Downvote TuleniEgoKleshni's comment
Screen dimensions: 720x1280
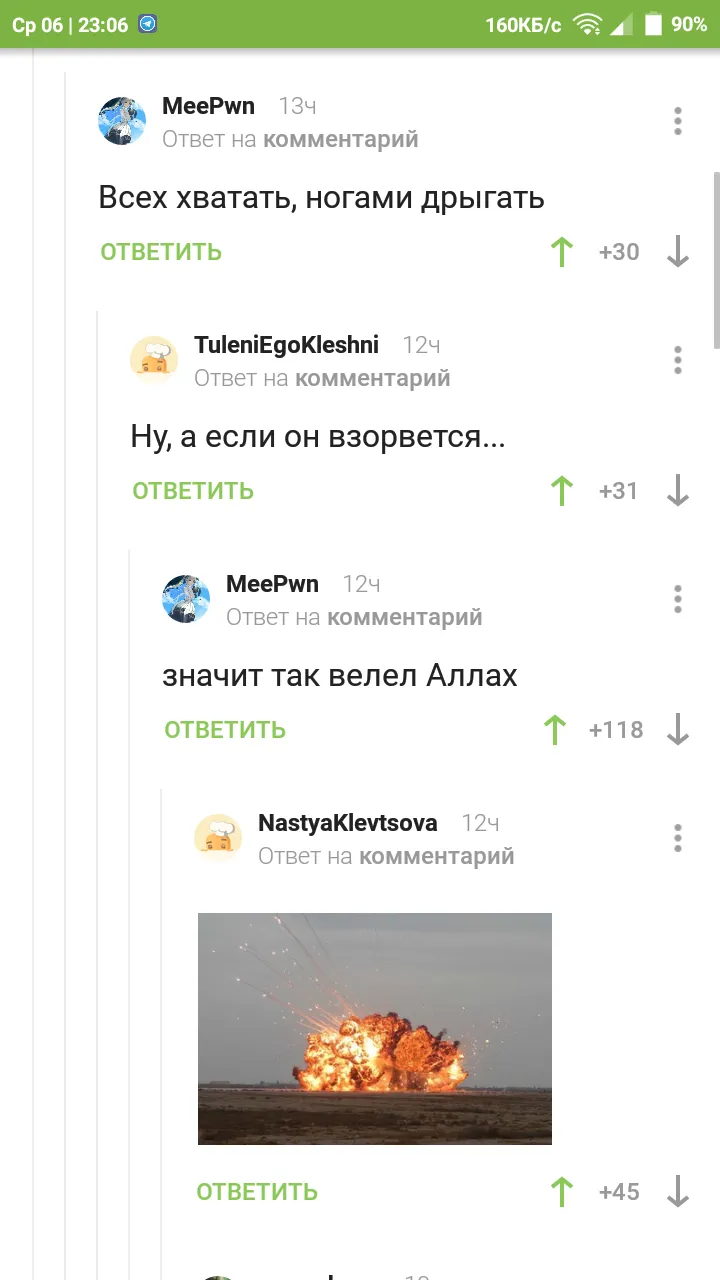(678, 491)
